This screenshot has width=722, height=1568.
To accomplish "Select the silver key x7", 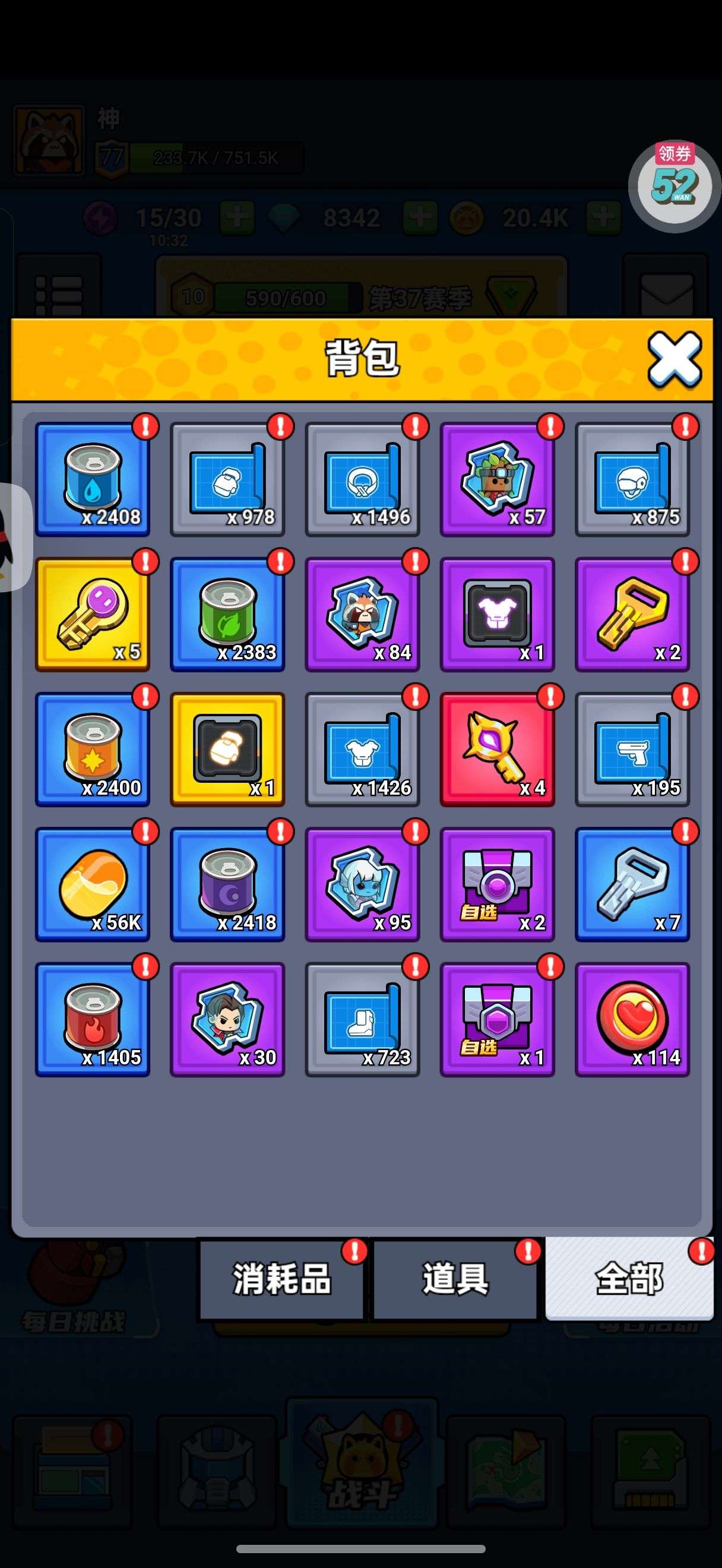I will 632,885.
